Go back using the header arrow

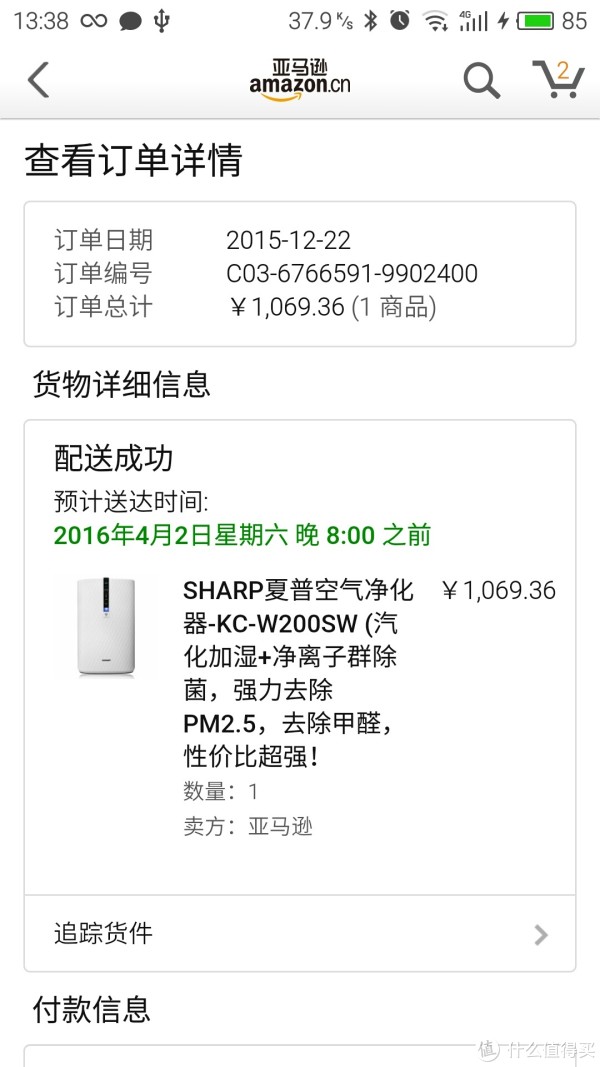[38, 80]
